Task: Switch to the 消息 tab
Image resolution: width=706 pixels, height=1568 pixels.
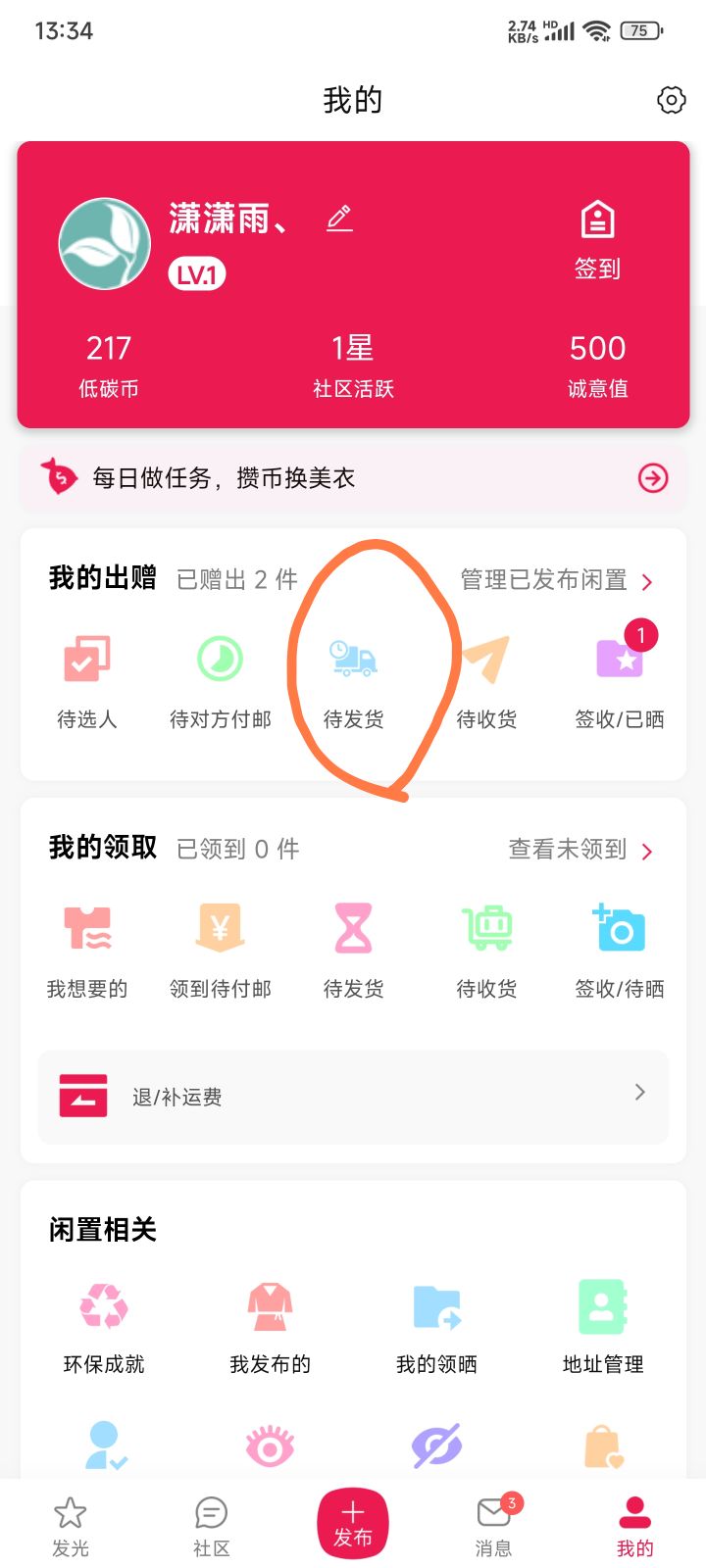Action: click(x=494, y=1527)
